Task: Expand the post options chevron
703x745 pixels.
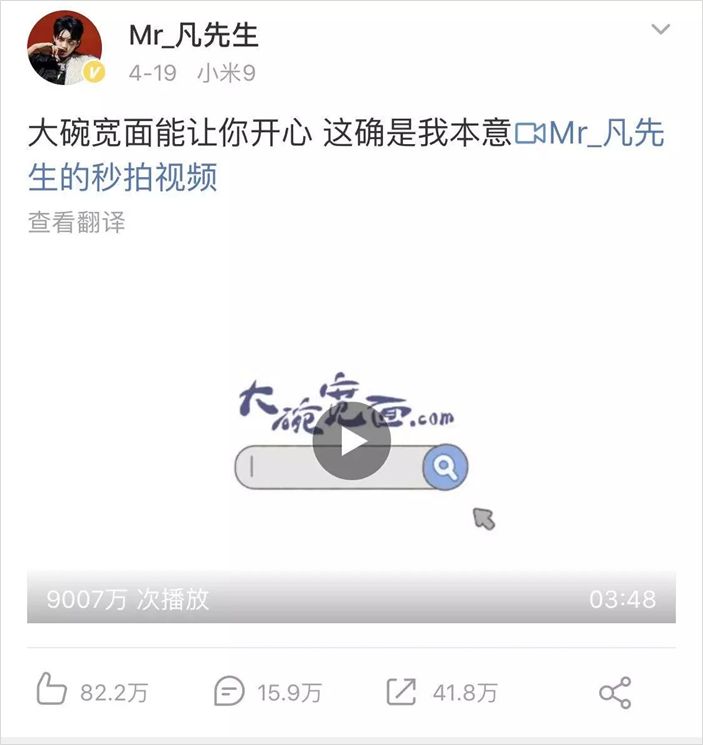Action: click(660, 30)
